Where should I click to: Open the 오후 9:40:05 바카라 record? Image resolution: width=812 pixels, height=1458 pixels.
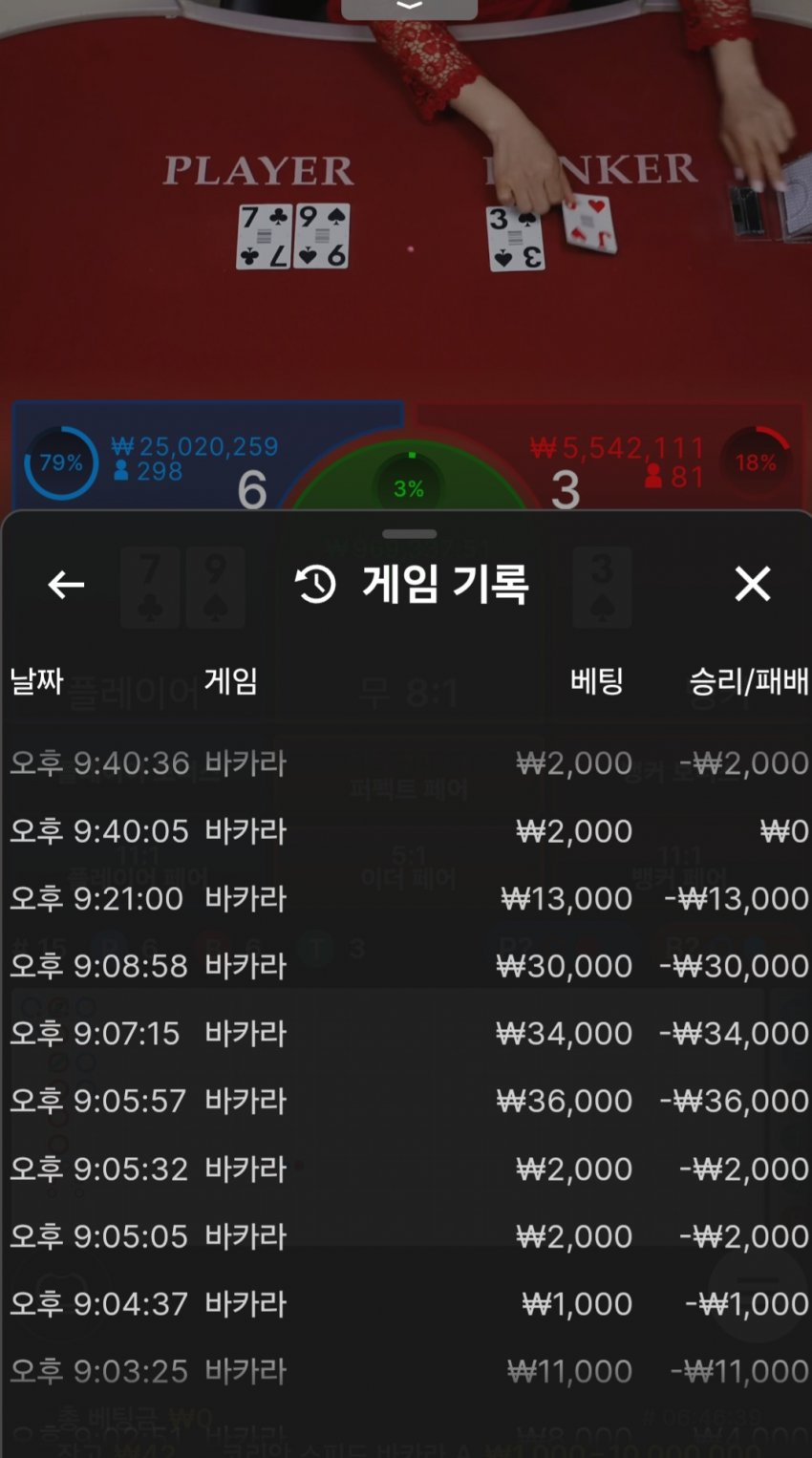tap(406, 831)
